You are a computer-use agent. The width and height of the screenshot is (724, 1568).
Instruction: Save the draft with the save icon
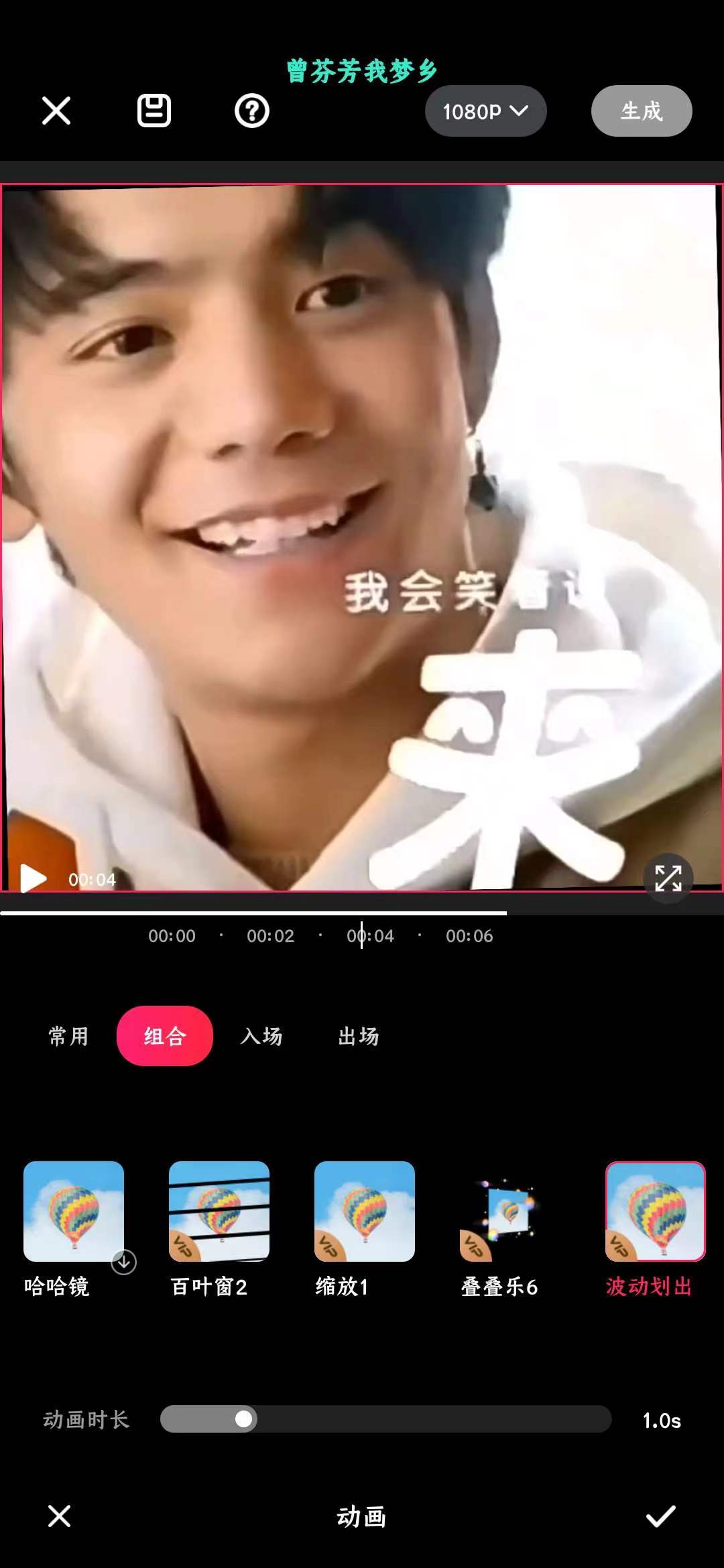tap(154, 111)
